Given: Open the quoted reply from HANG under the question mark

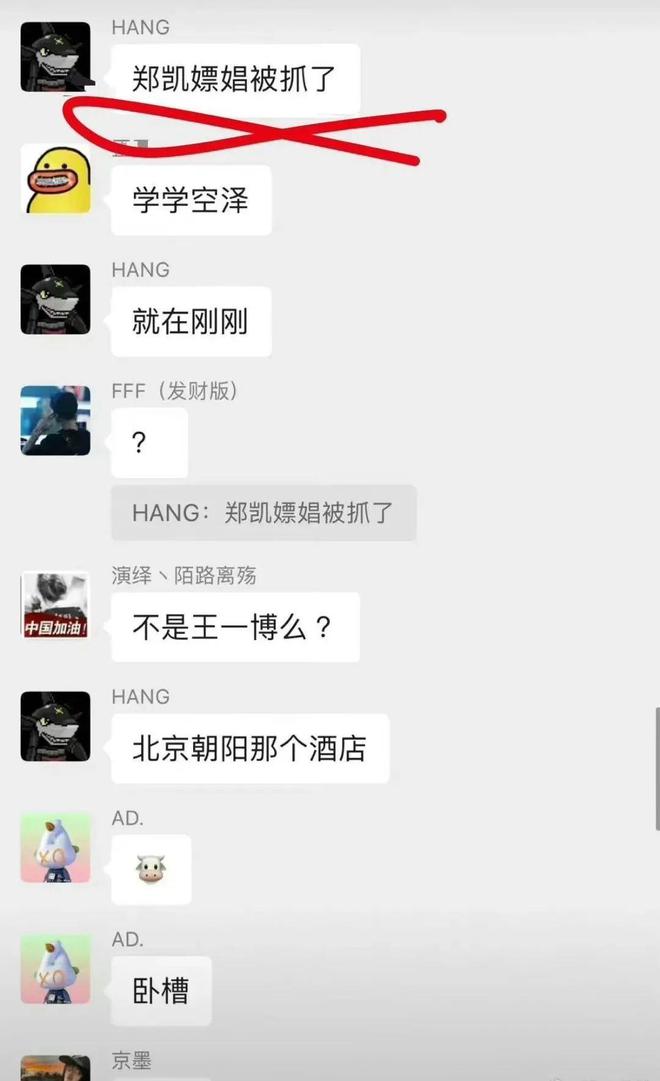Looking at the screenshot, I should tap(263, 514).
